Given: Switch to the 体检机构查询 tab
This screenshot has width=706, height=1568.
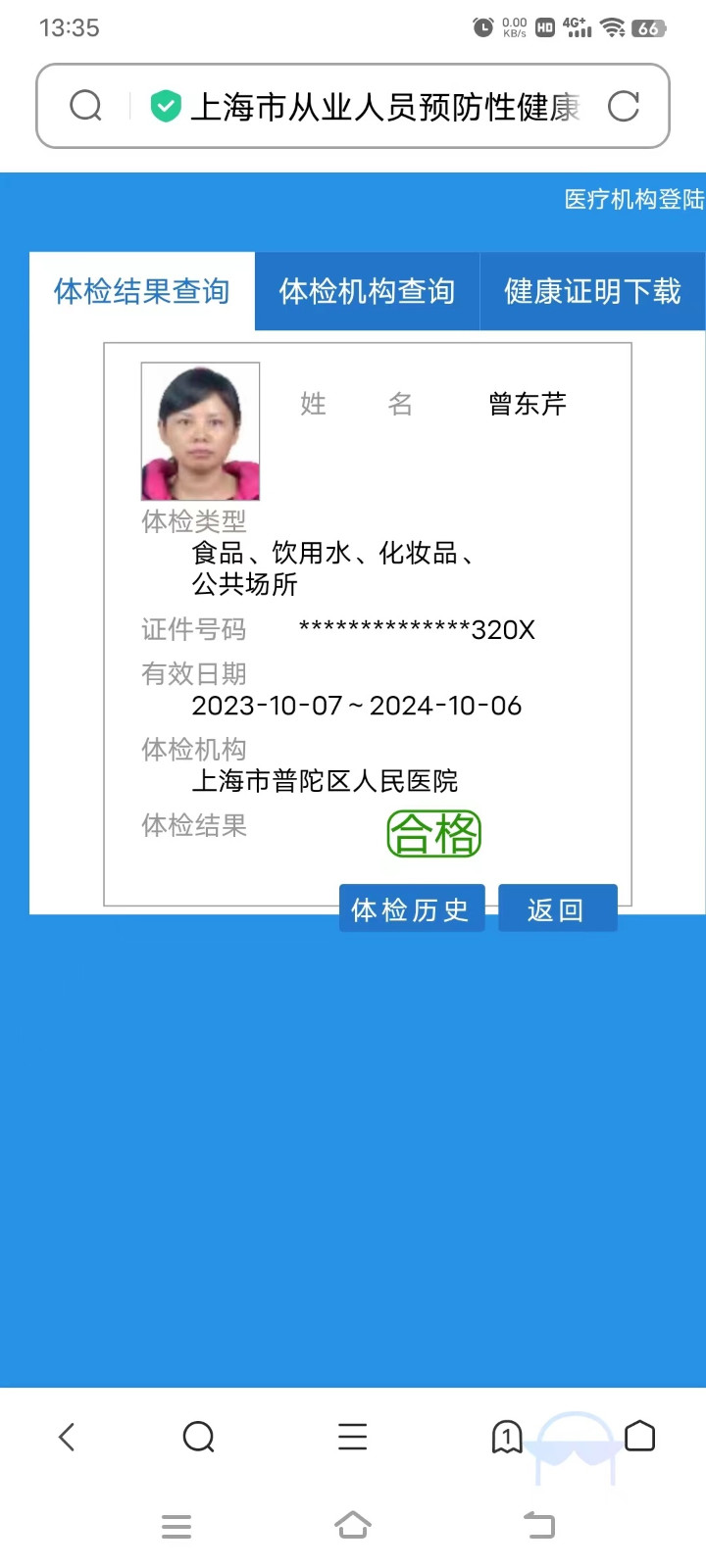Looking at the screenshot, I should point(367,291).
